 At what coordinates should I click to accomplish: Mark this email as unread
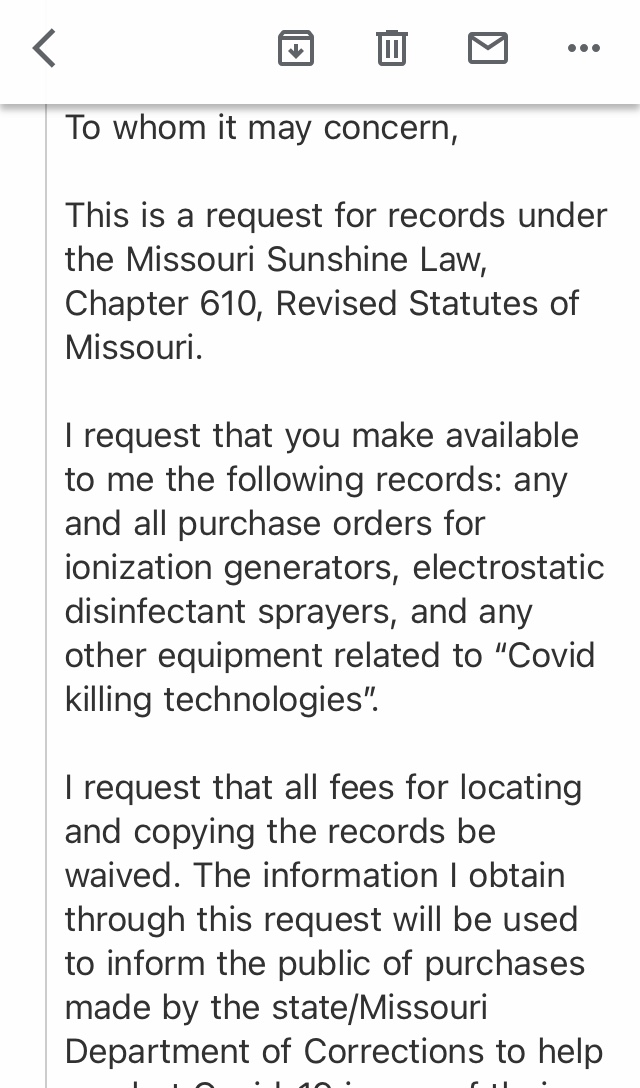click(x=488, y=48)
